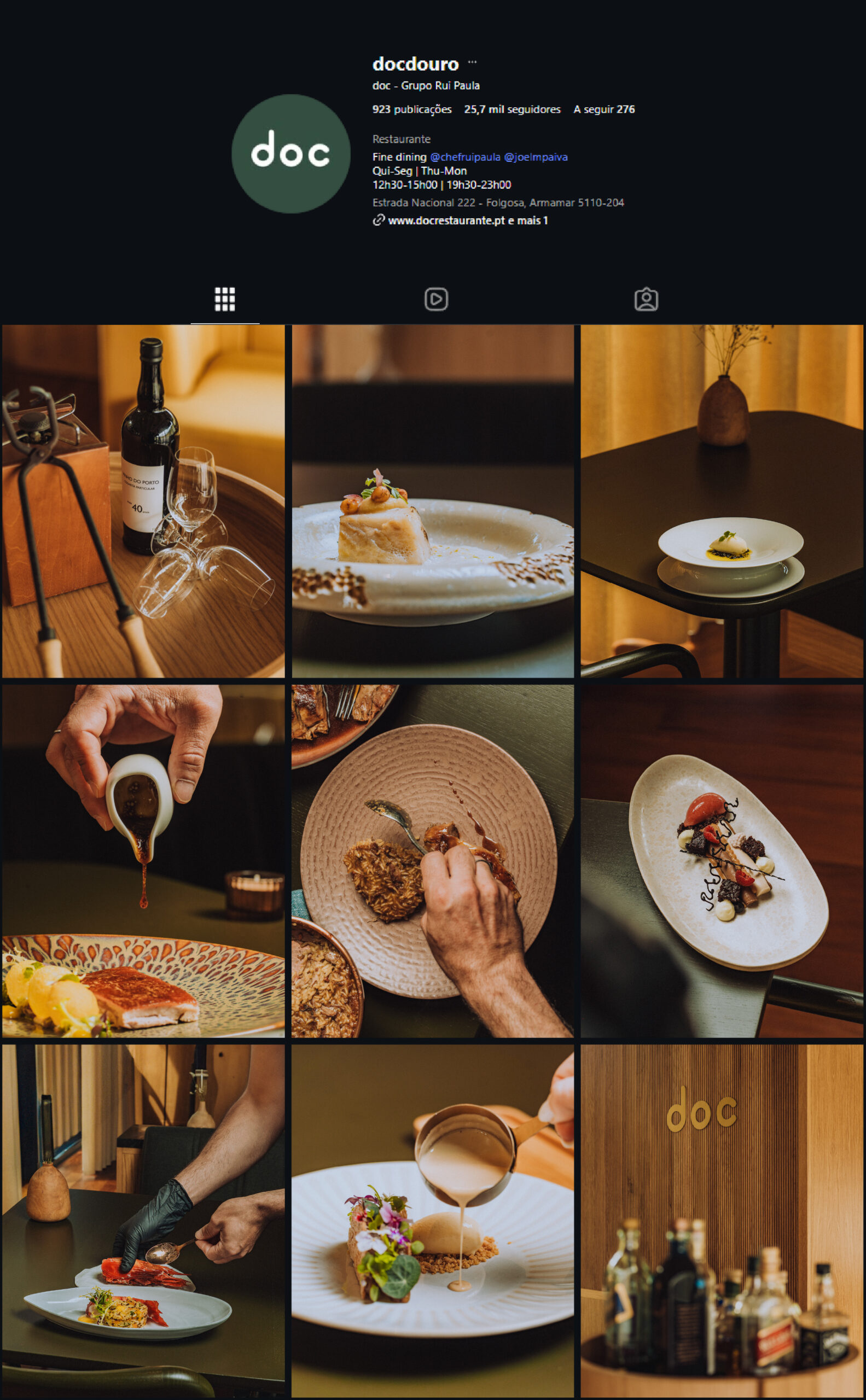The height and width of the screenshot is (1400, 866).
Task: Open the sauce being poured from jug post
Action: click(143, 861)
